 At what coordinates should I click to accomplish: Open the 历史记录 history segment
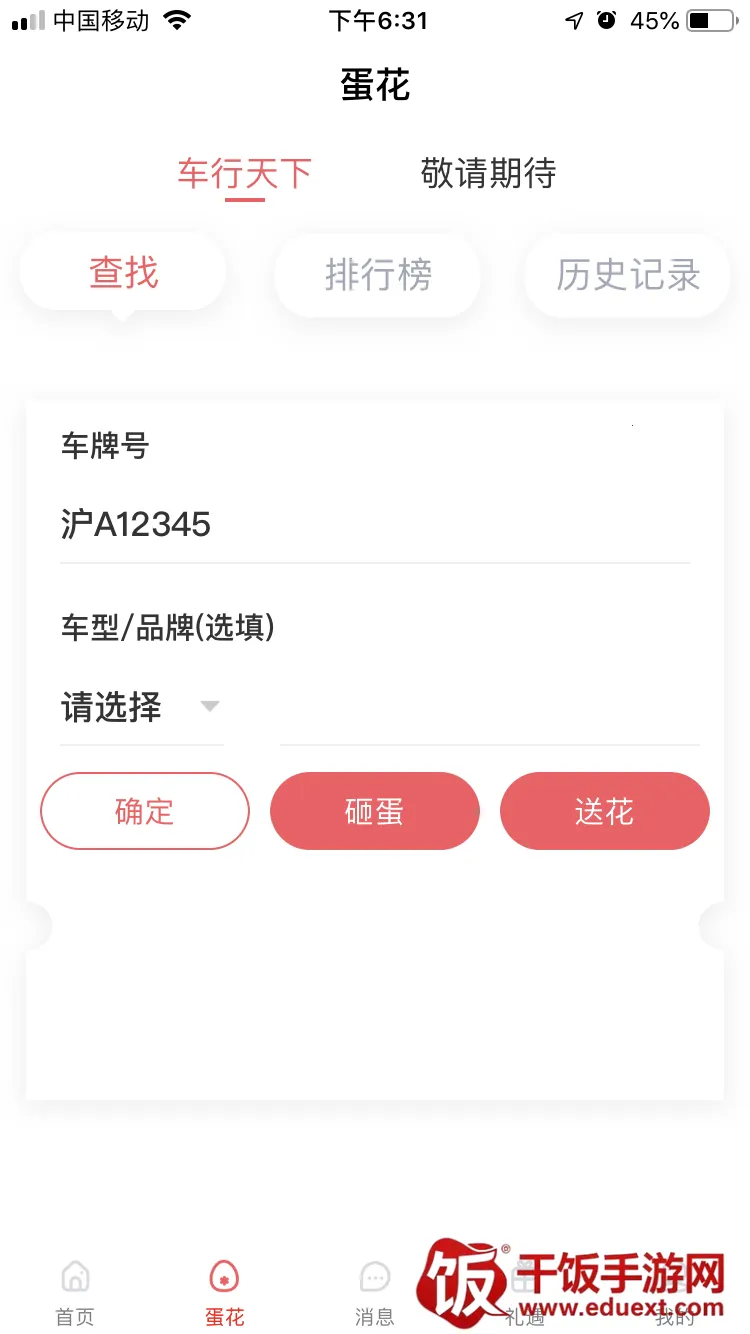point(628,275)
